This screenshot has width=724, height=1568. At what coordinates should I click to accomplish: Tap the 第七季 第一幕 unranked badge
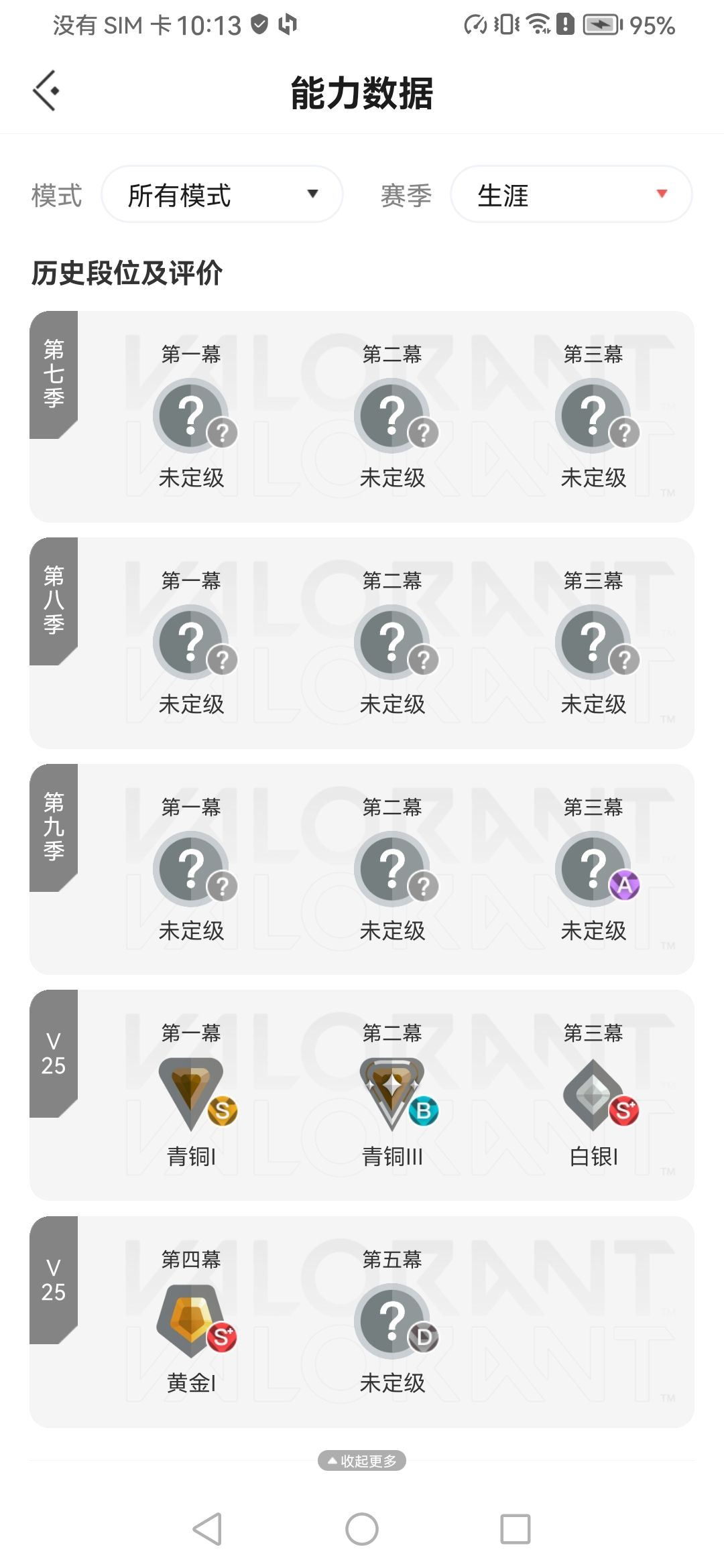[x=191, y=415]
